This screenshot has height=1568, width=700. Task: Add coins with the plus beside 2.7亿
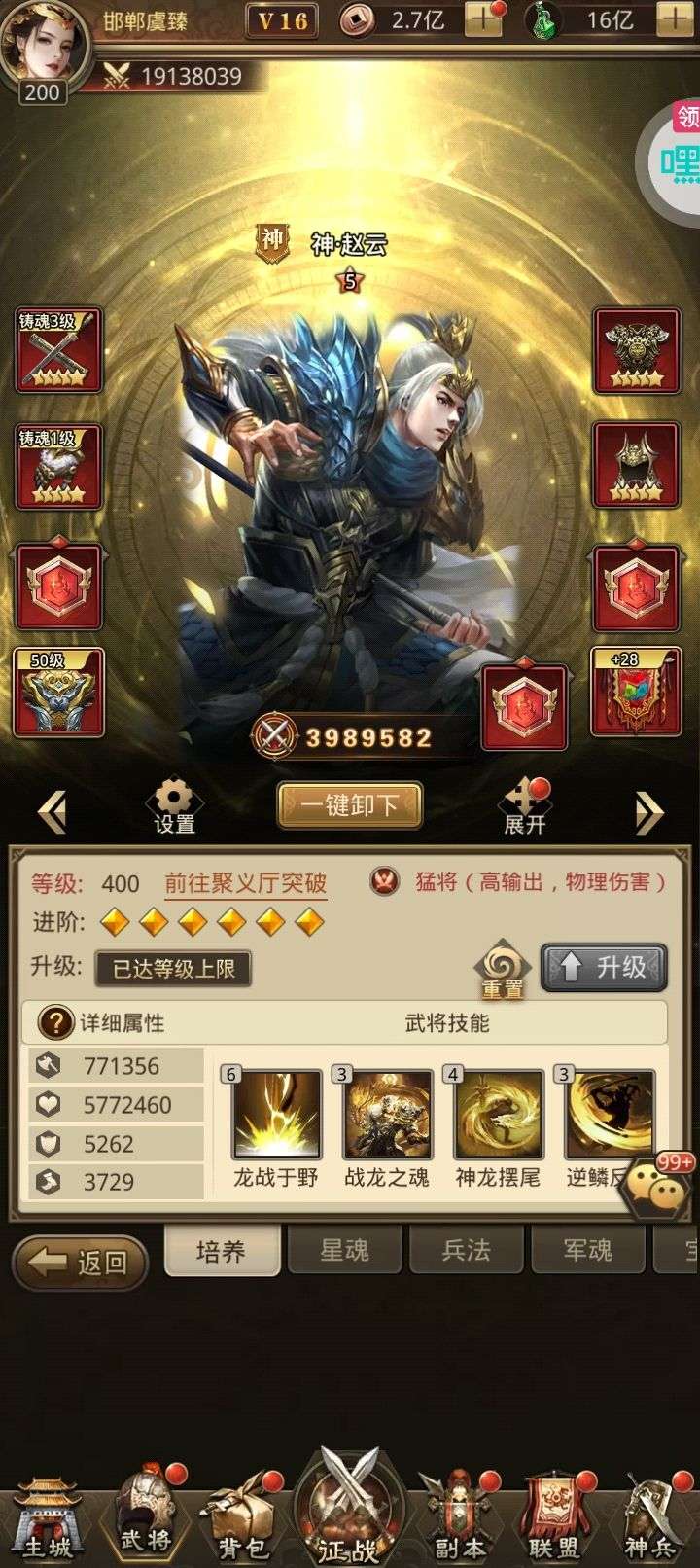coord(482,18)
